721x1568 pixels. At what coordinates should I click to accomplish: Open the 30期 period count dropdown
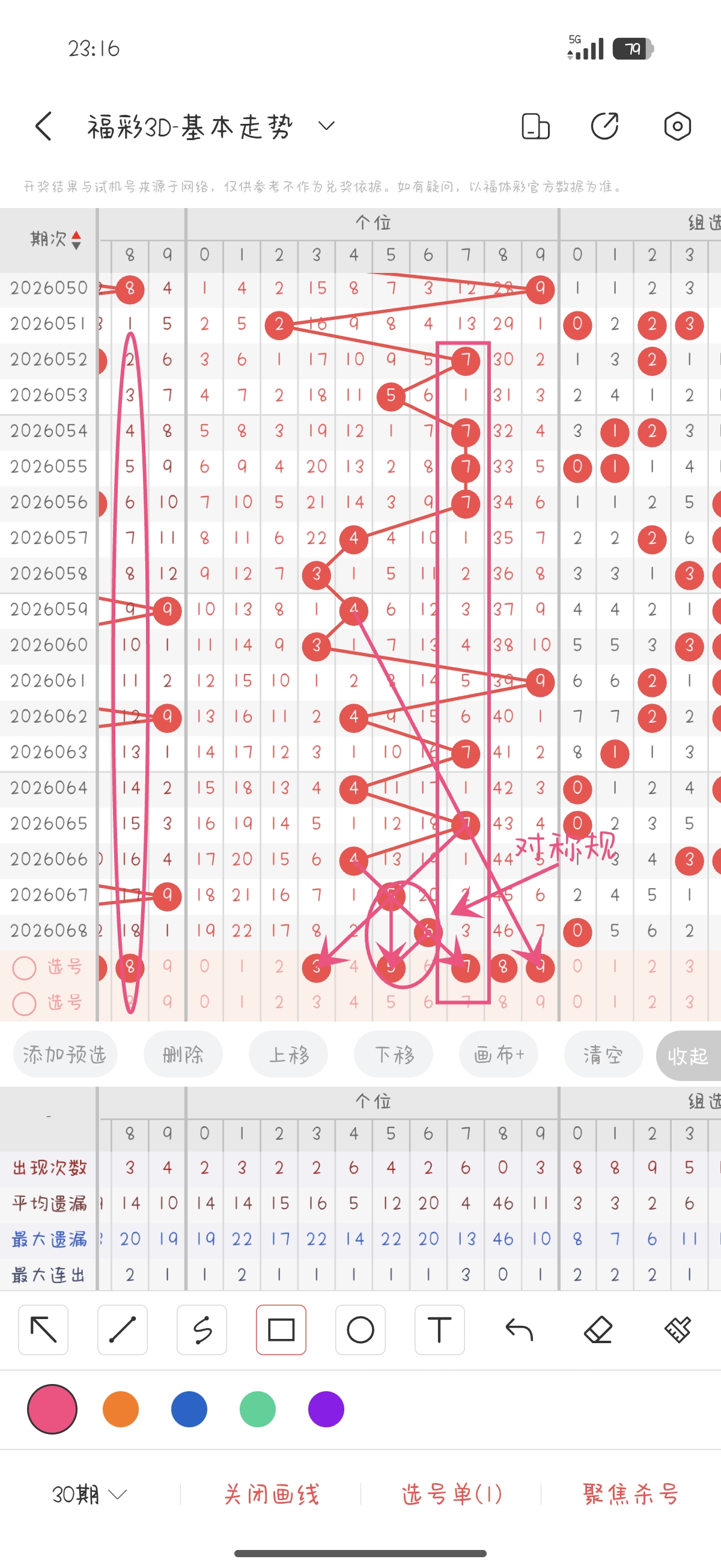tap(89, 1494)
